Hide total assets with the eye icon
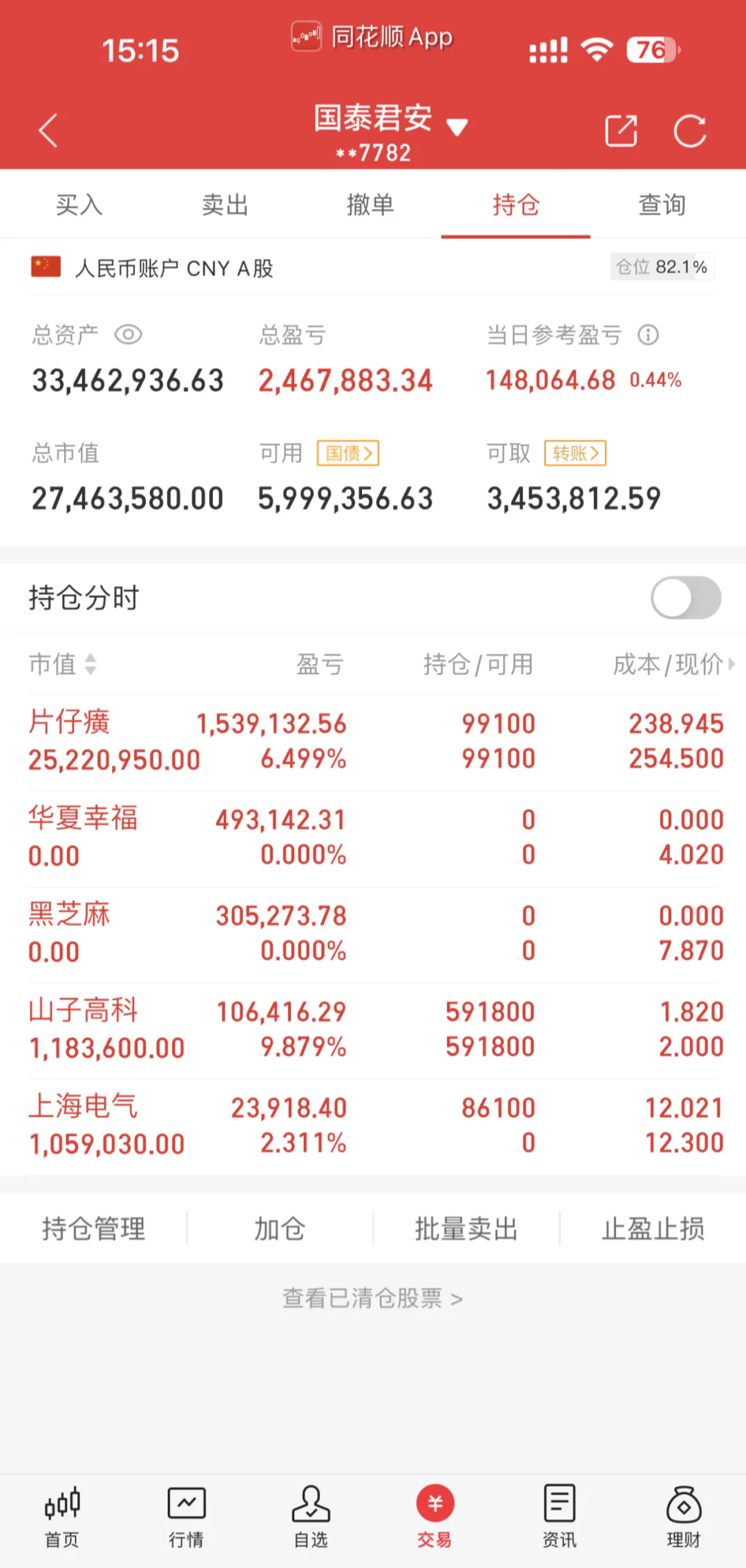The width and height of the screenshot is (746, 1568). tap(128, 335)
